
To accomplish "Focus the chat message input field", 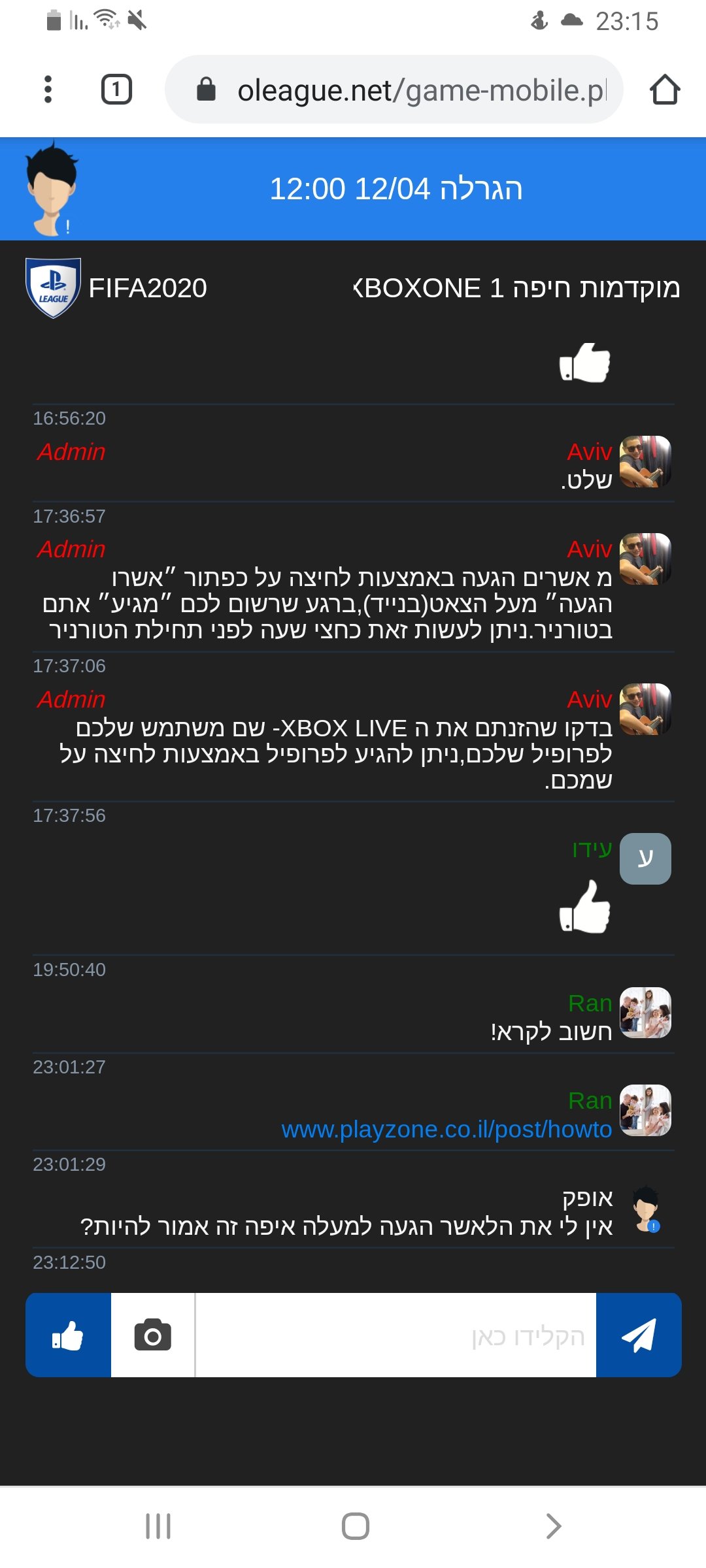I will coord(396,1335).
